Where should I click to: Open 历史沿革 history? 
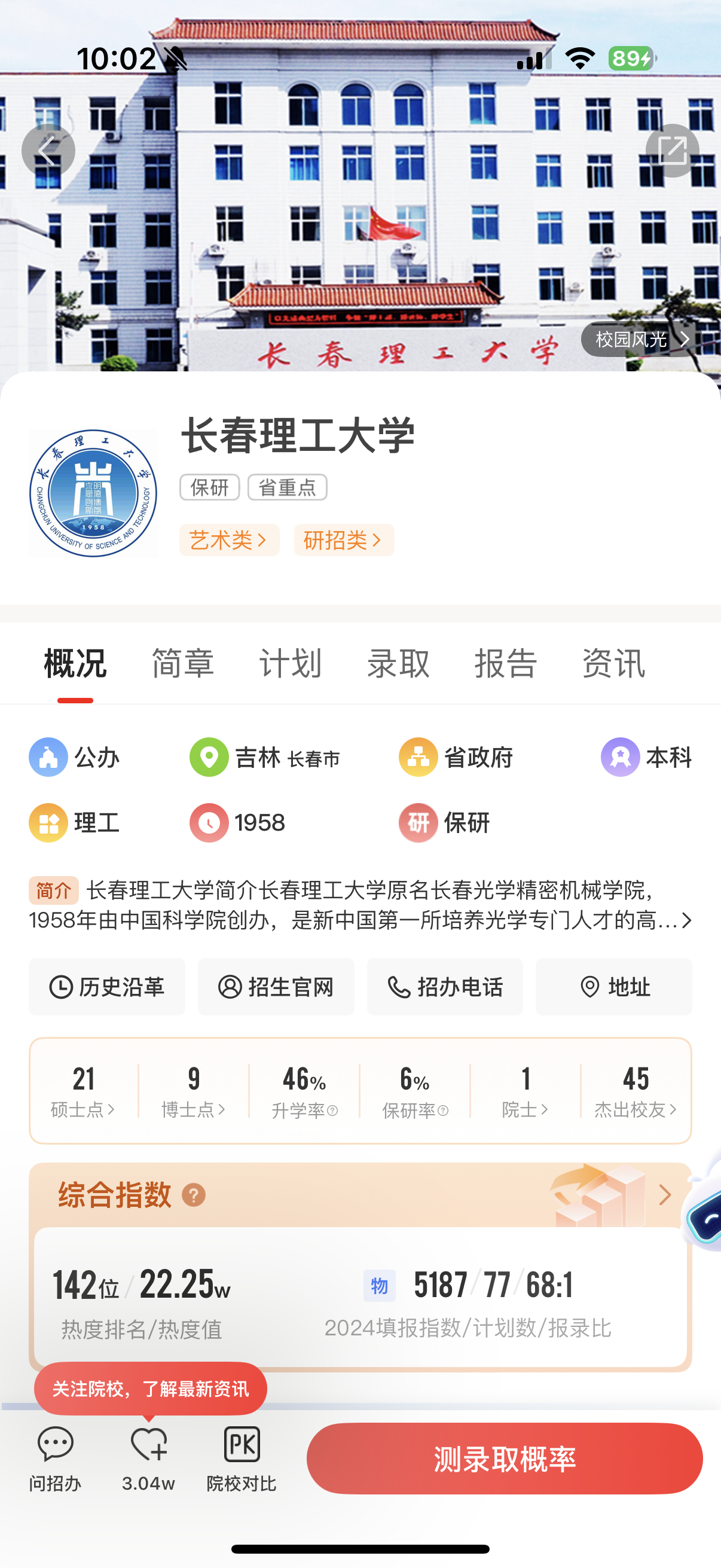click(x=107, y=987)
